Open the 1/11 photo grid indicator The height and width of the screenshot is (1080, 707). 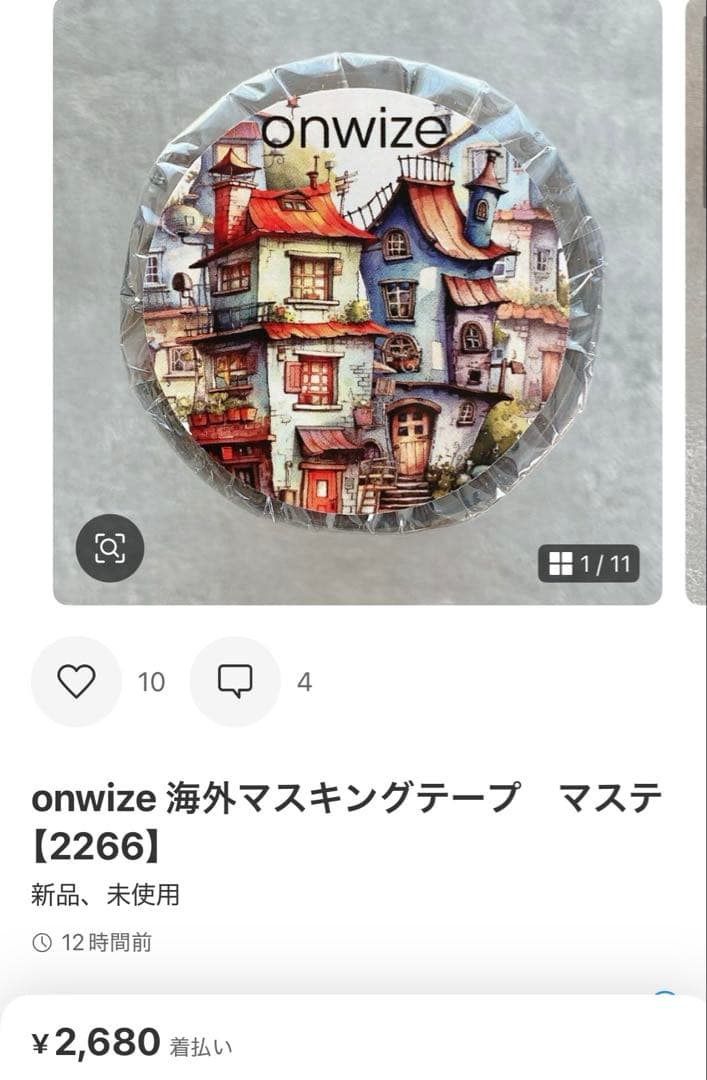coord(589,564)
